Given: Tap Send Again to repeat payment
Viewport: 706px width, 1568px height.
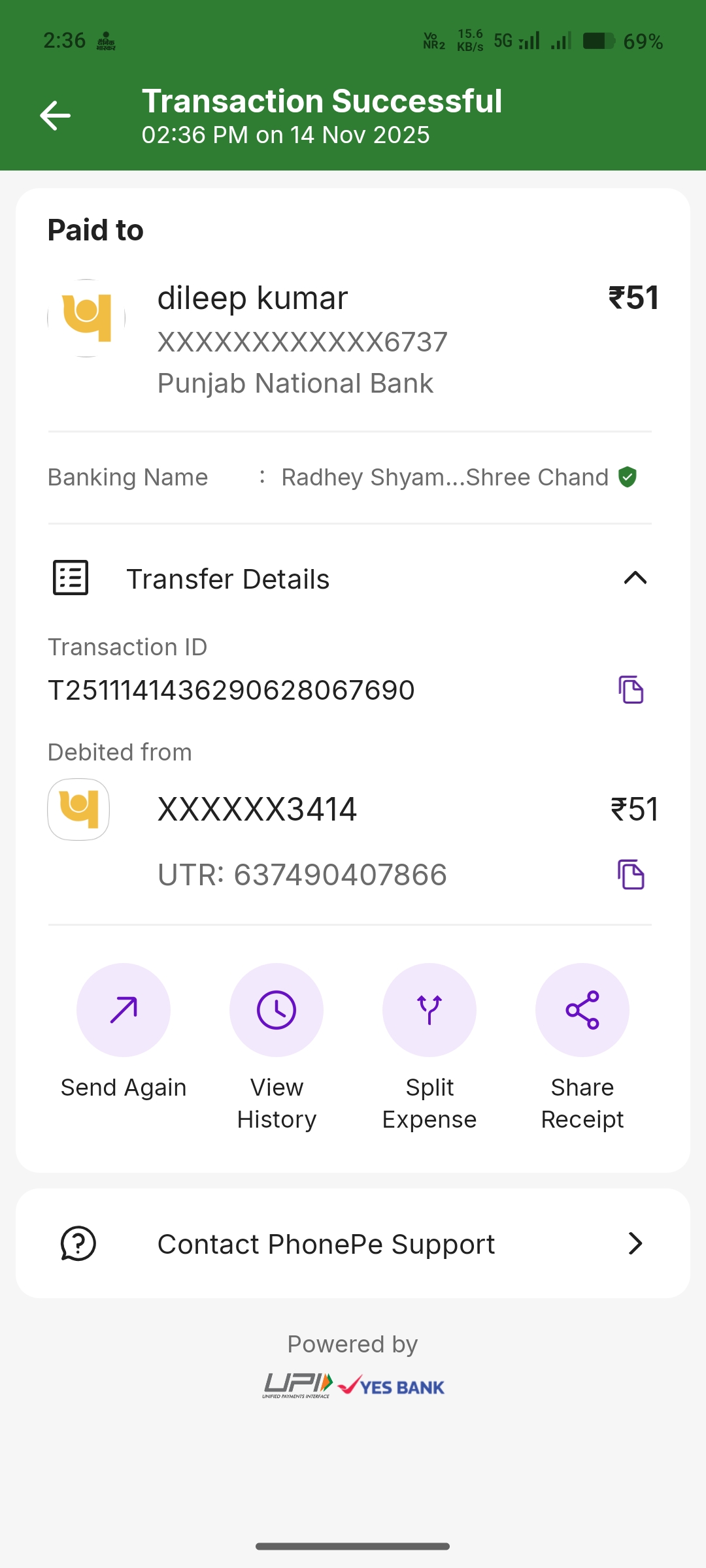Looking at the screenshot, I should pos(124,1010).
